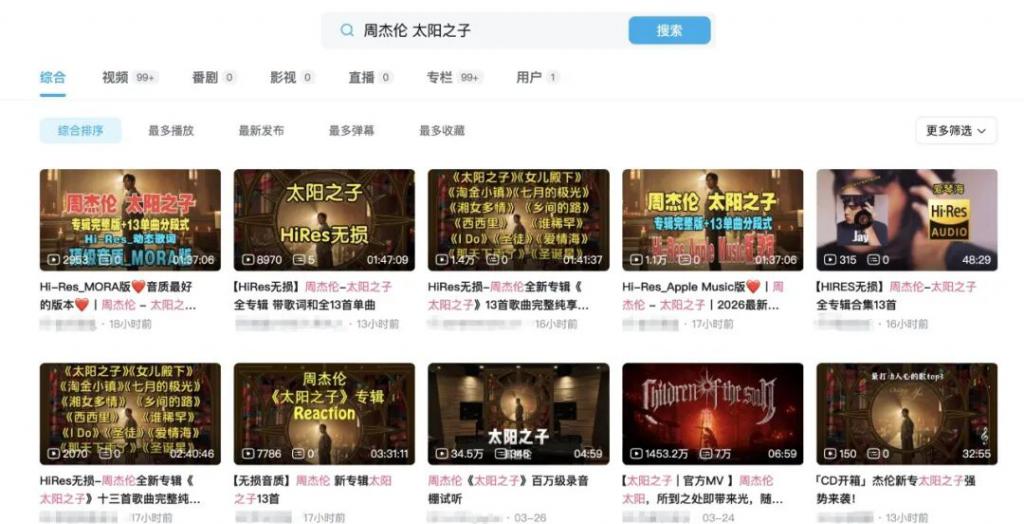Select the 直播 tab
The height and width of the screenshot is (524, 1024).
coord(361,77)
